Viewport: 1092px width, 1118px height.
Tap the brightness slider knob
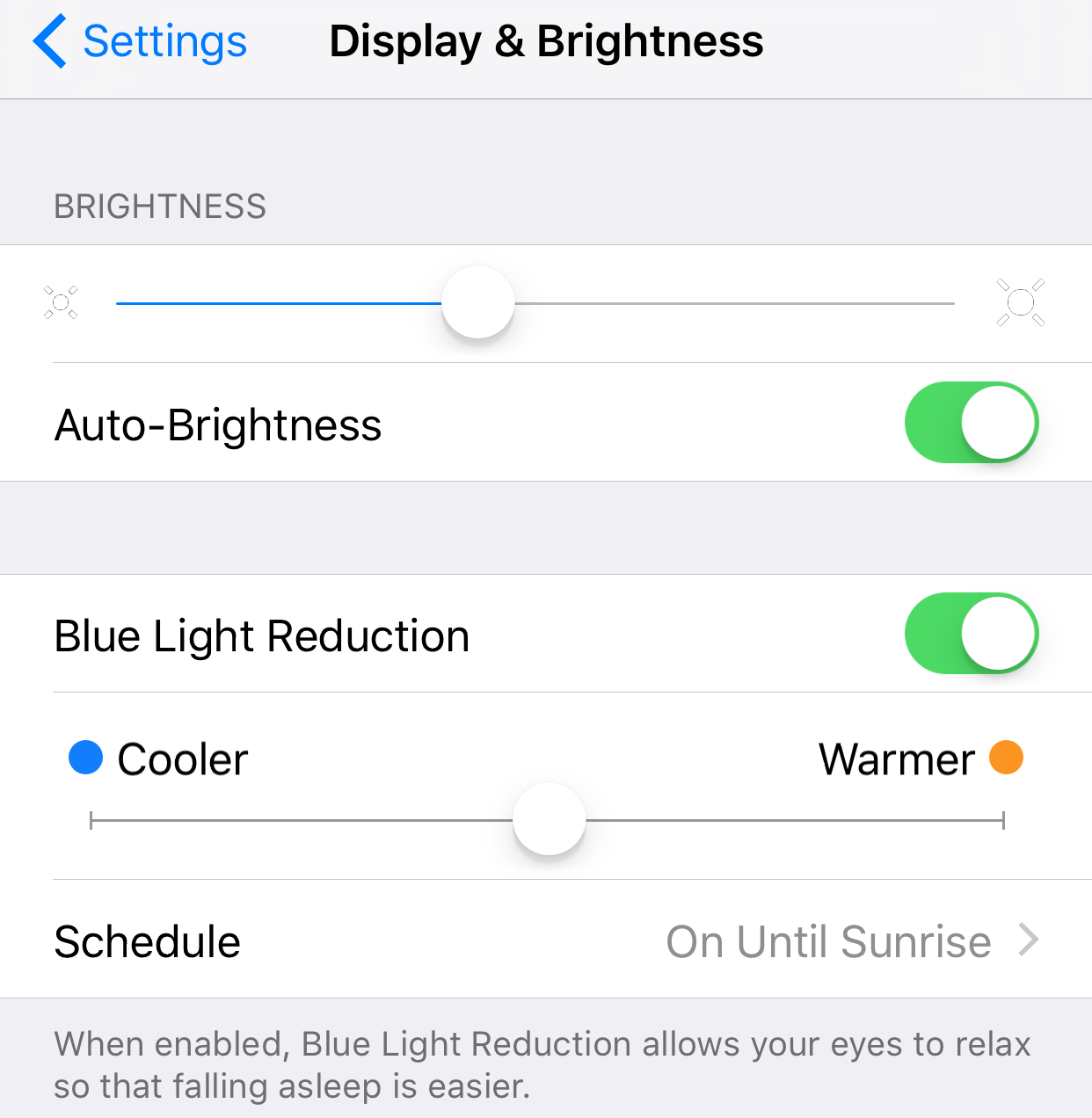pos(477,302)
